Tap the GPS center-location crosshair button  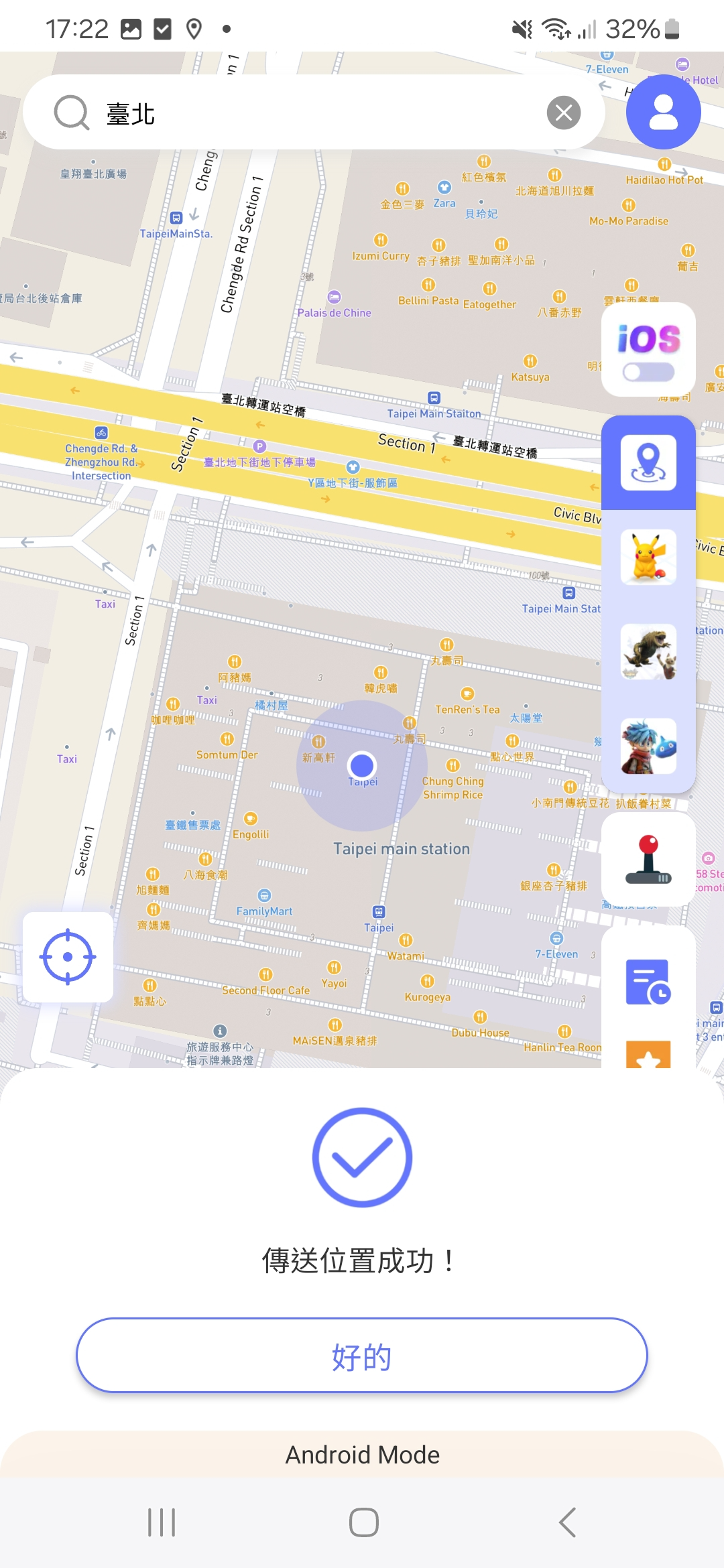(x=67, y=957)
